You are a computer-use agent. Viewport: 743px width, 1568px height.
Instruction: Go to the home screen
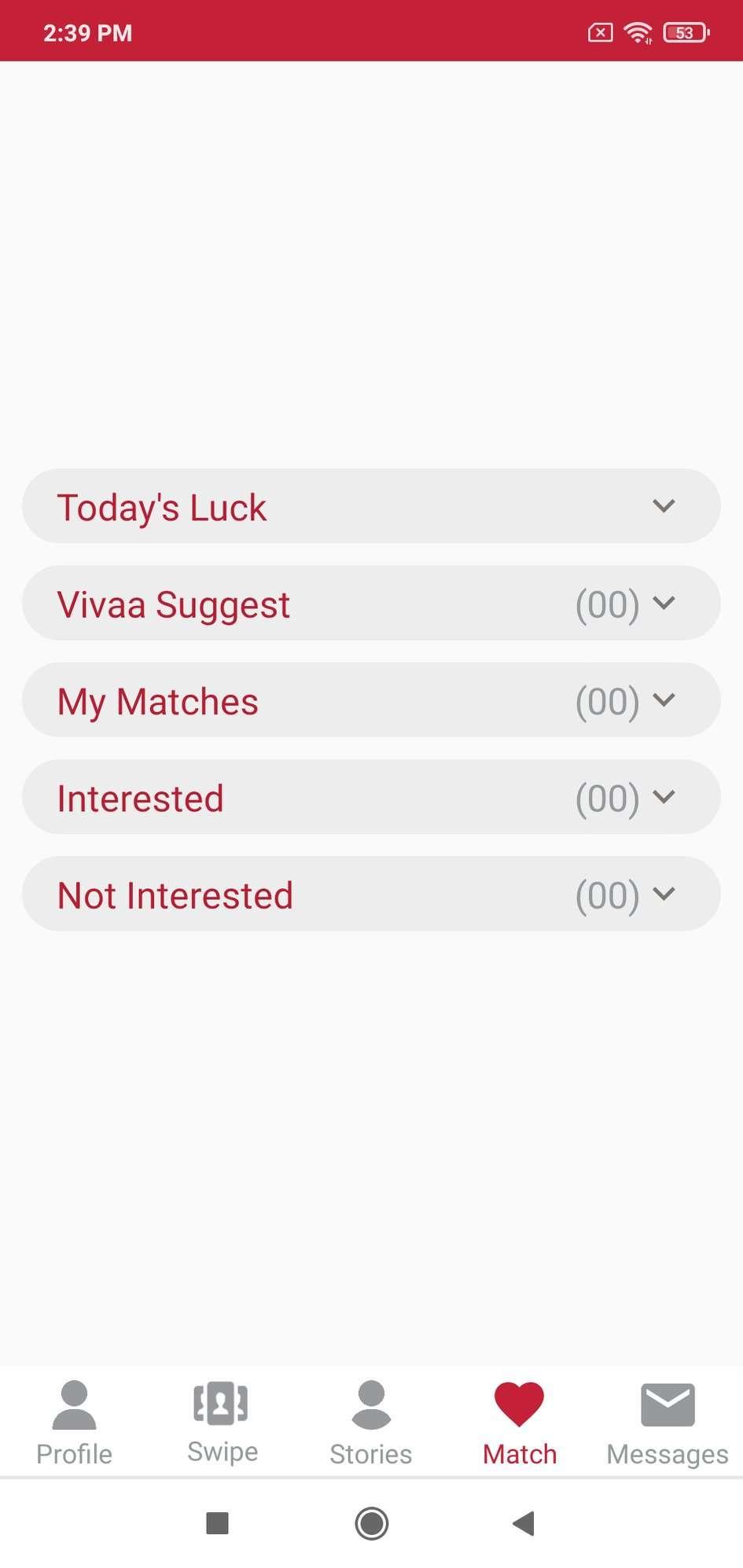[371, 1523]
